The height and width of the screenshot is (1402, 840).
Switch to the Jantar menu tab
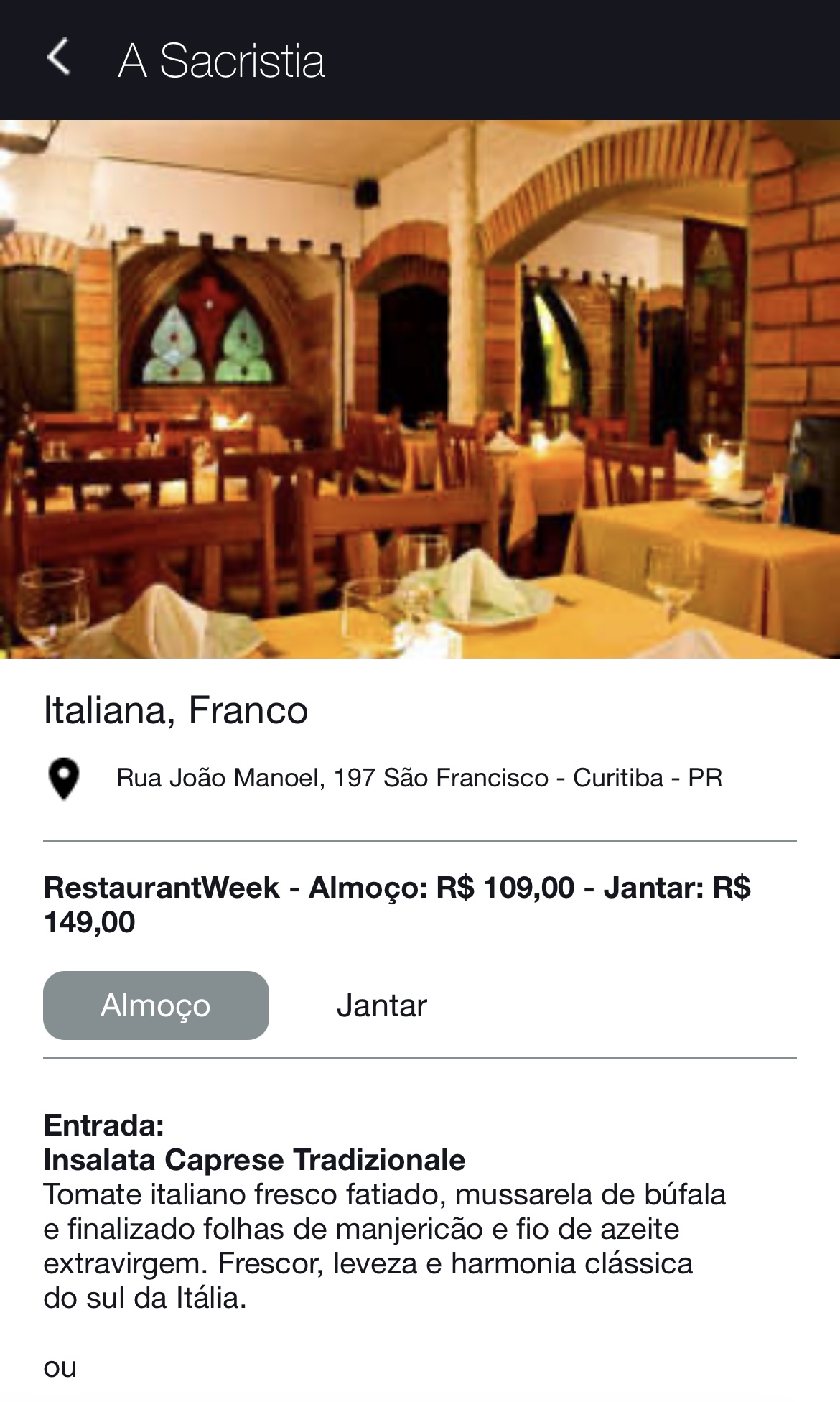coord(381,1005)
